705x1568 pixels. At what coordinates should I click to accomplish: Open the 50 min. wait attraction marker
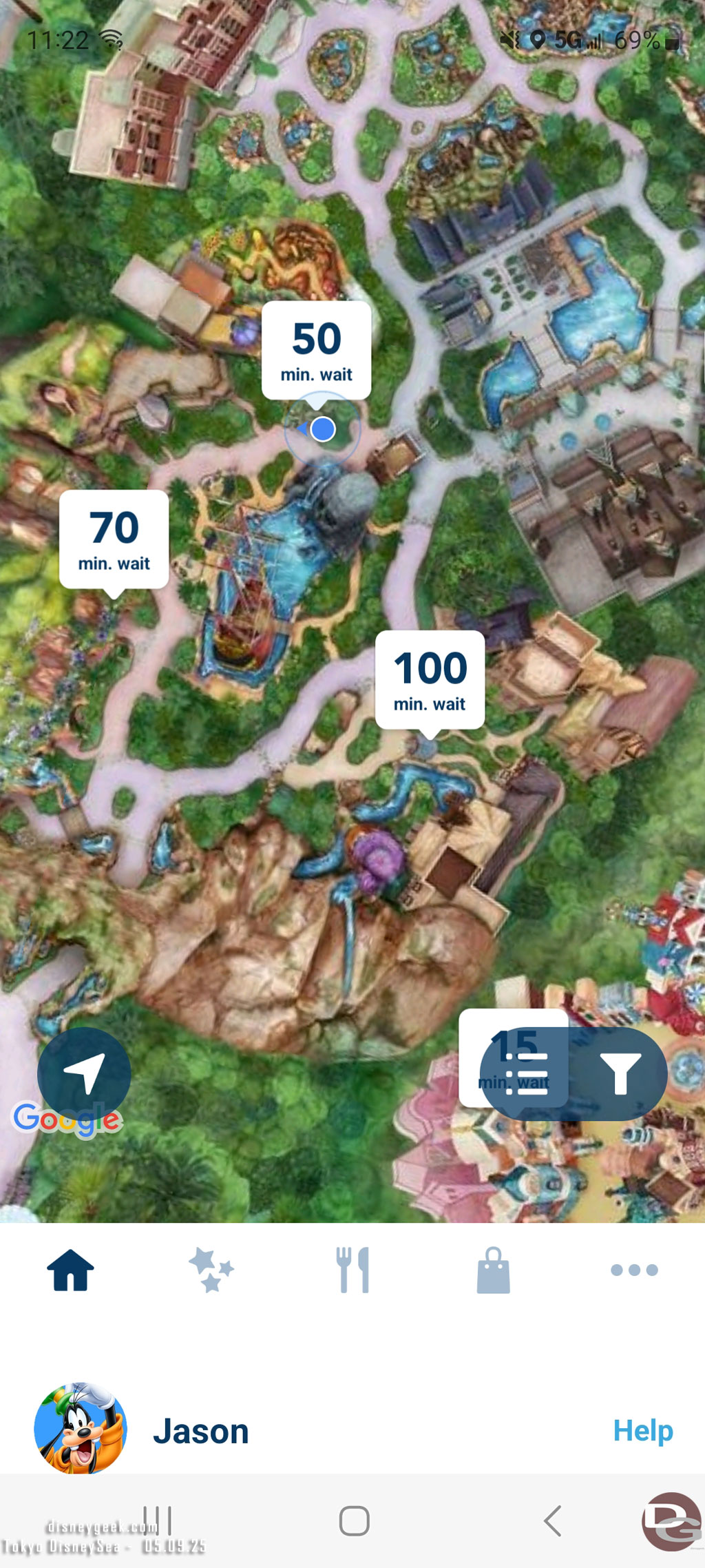point(316,350)
